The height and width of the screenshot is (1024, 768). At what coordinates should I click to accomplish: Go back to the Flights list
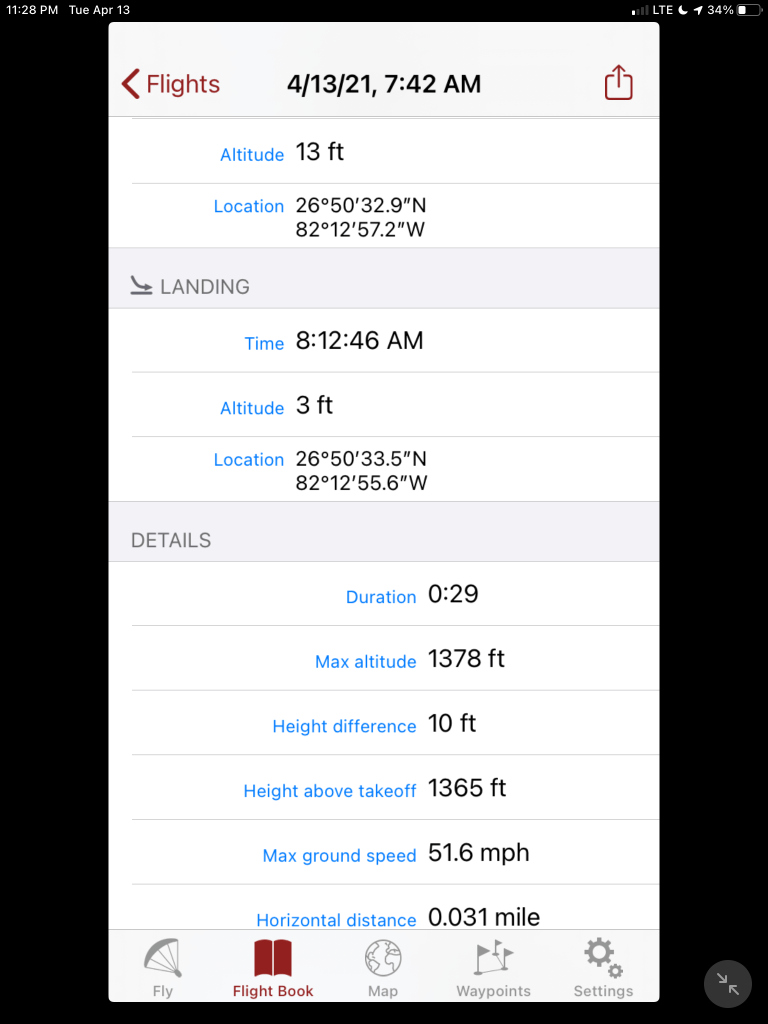[170, 84]
